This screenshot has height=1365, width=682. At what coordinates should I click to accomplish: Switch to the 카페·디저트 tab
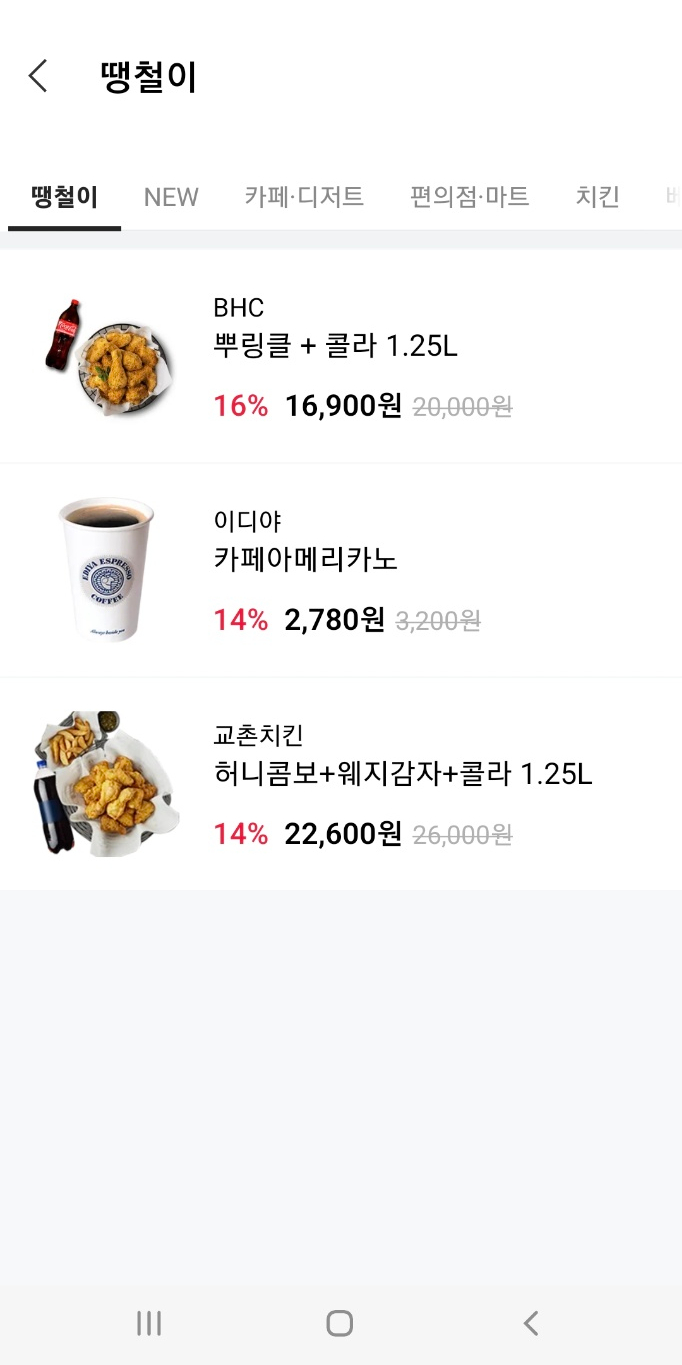[304, 197]
